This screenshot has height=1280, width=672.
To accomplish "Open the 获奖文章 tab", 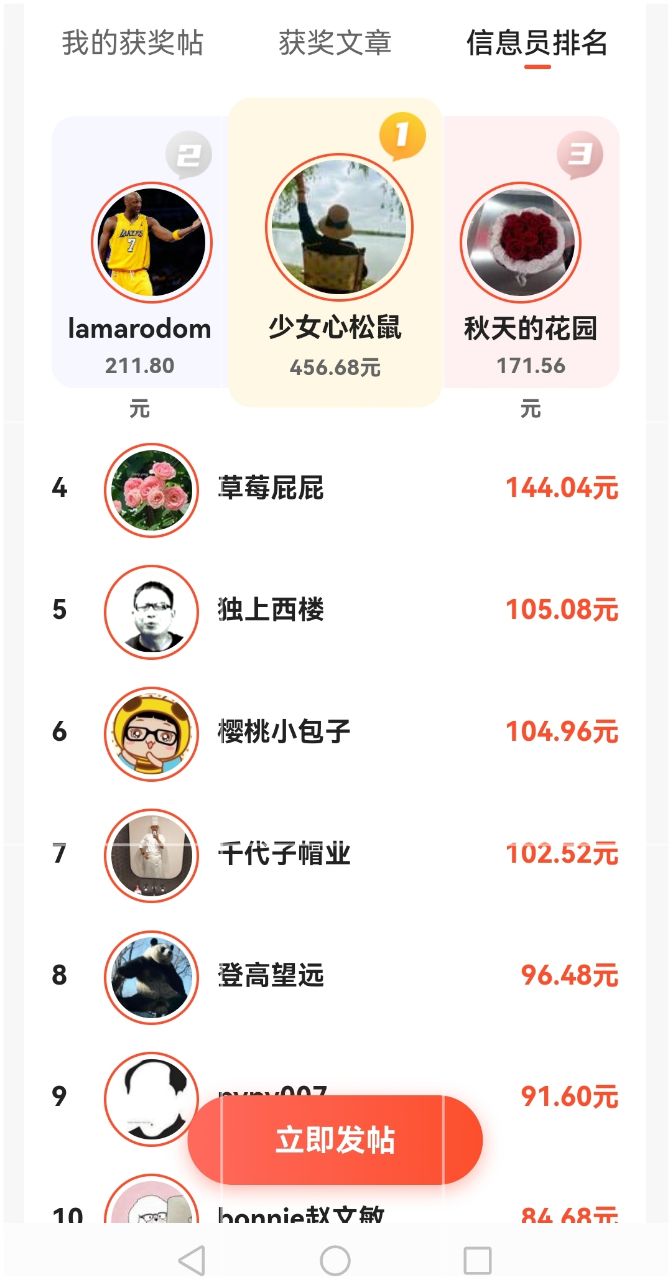I will [335, 43].
